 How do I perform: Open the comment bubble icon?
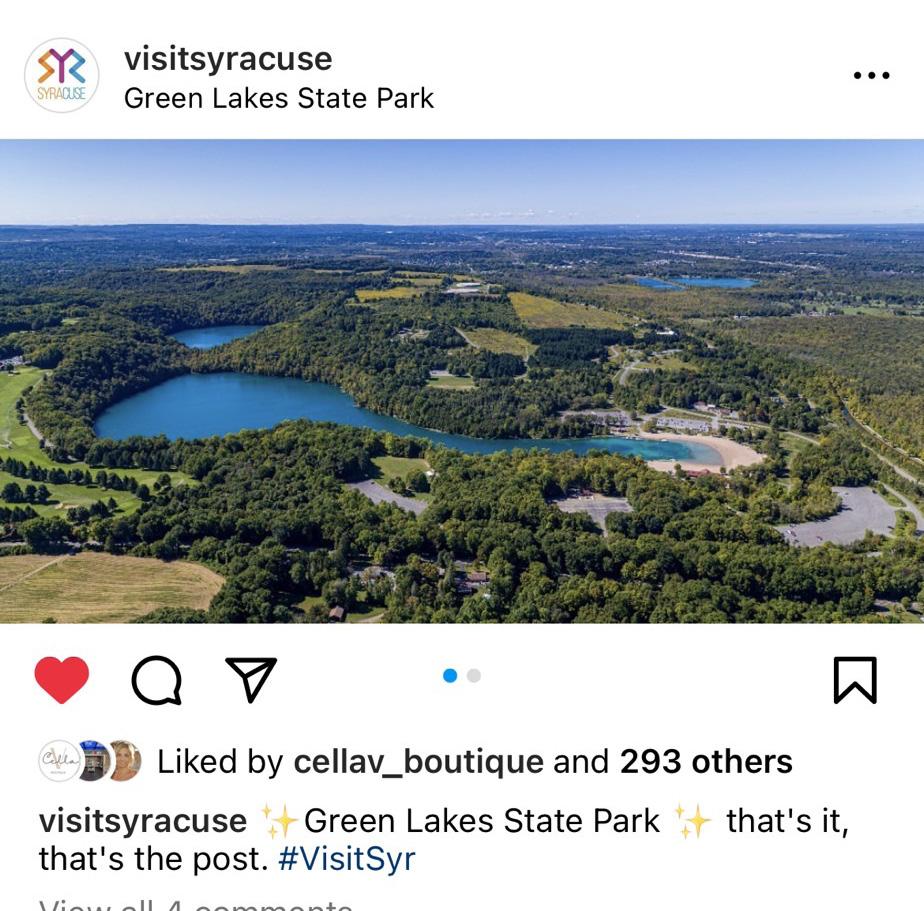tap(157, 681)
